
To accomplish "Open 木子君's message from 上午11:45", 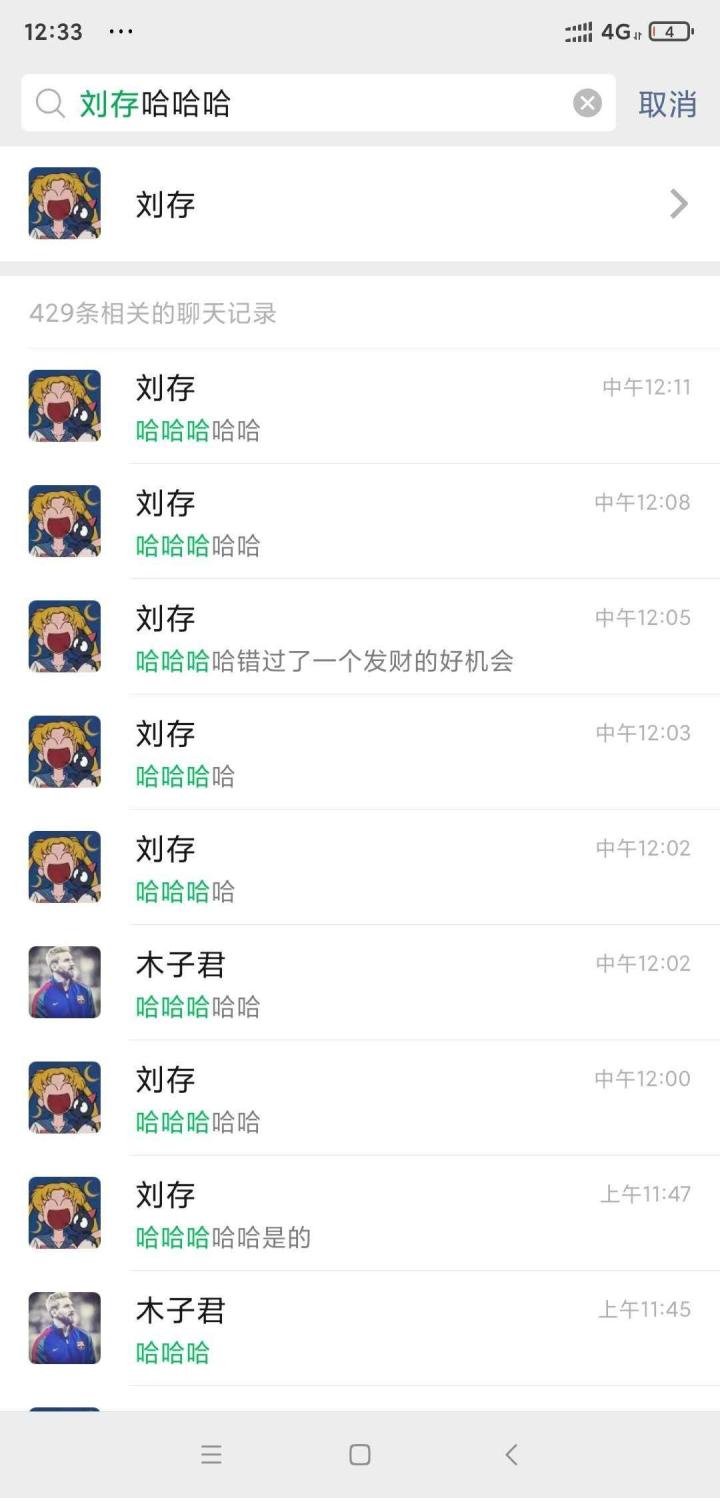I will pos(360,1329).
